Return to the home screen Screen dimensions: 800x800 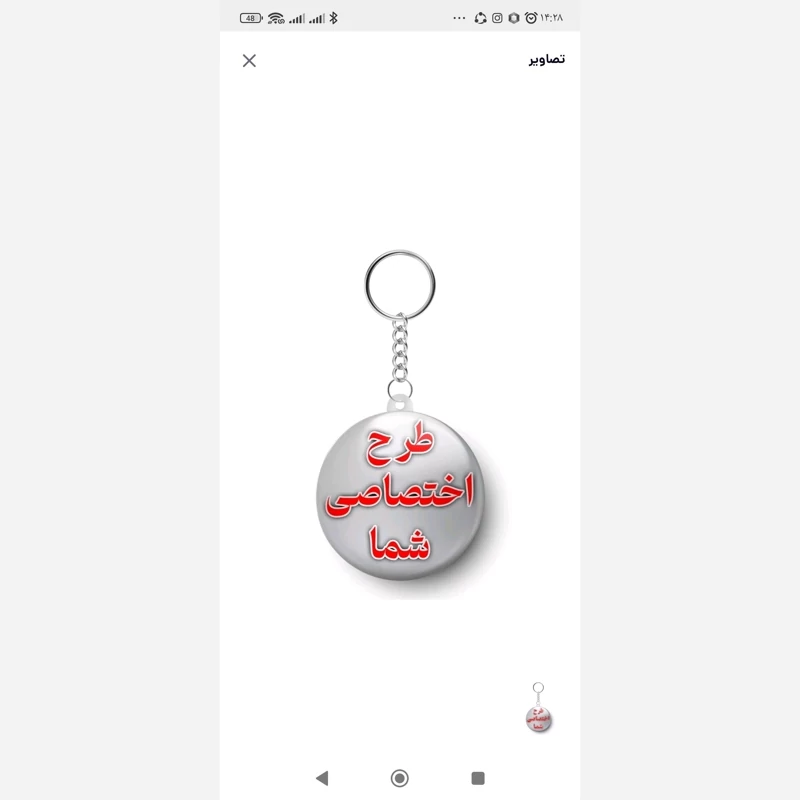[400, 778]
